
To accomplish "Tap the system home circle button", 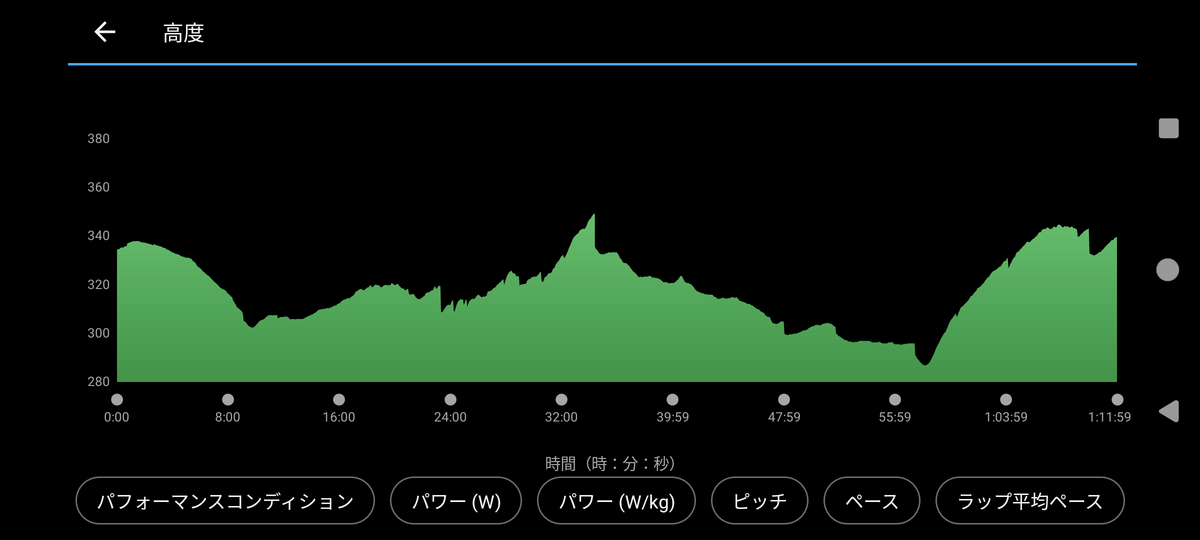I will click(1167, 270).
